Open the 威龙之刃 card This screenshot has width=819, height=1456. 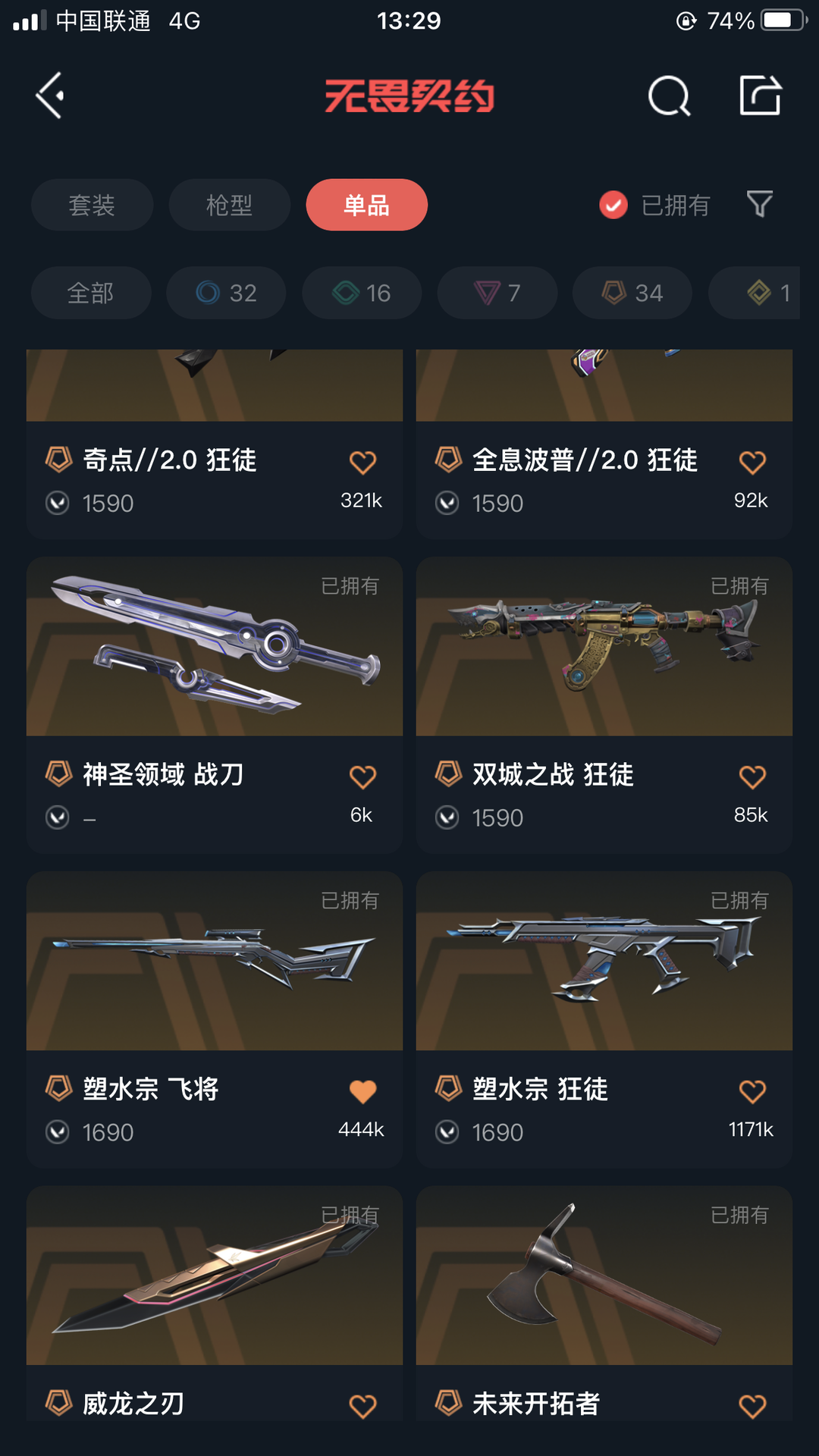point(215,1304)
